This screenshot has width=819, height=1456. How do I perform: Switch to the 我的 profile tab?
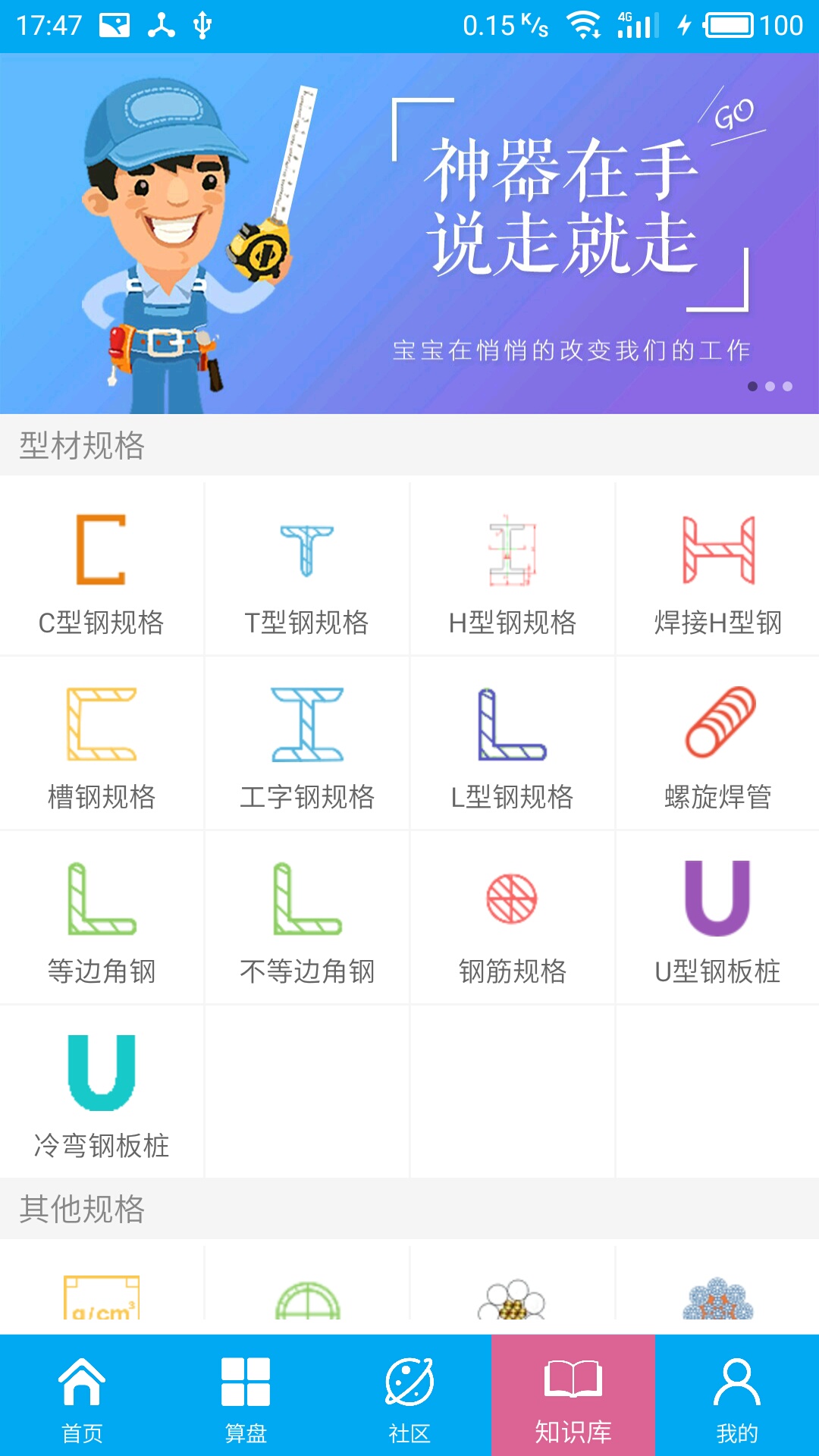click(737, 1397)
